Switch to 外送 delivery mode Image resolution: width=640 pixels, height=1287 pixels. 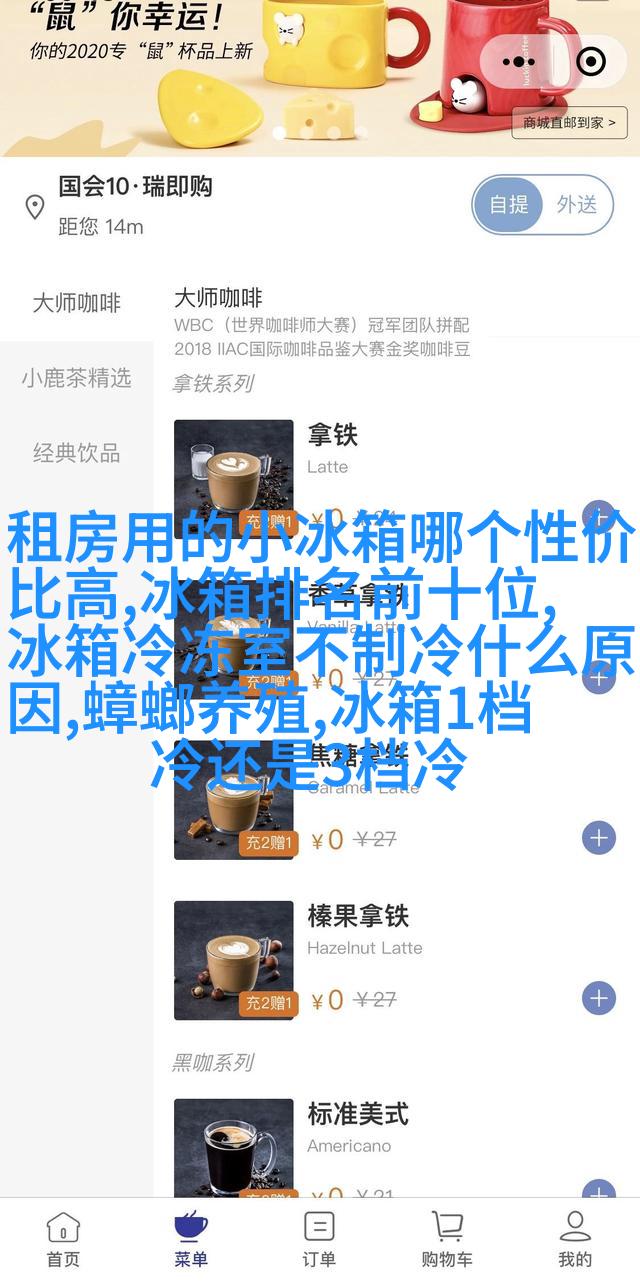(x=577, y=205)
